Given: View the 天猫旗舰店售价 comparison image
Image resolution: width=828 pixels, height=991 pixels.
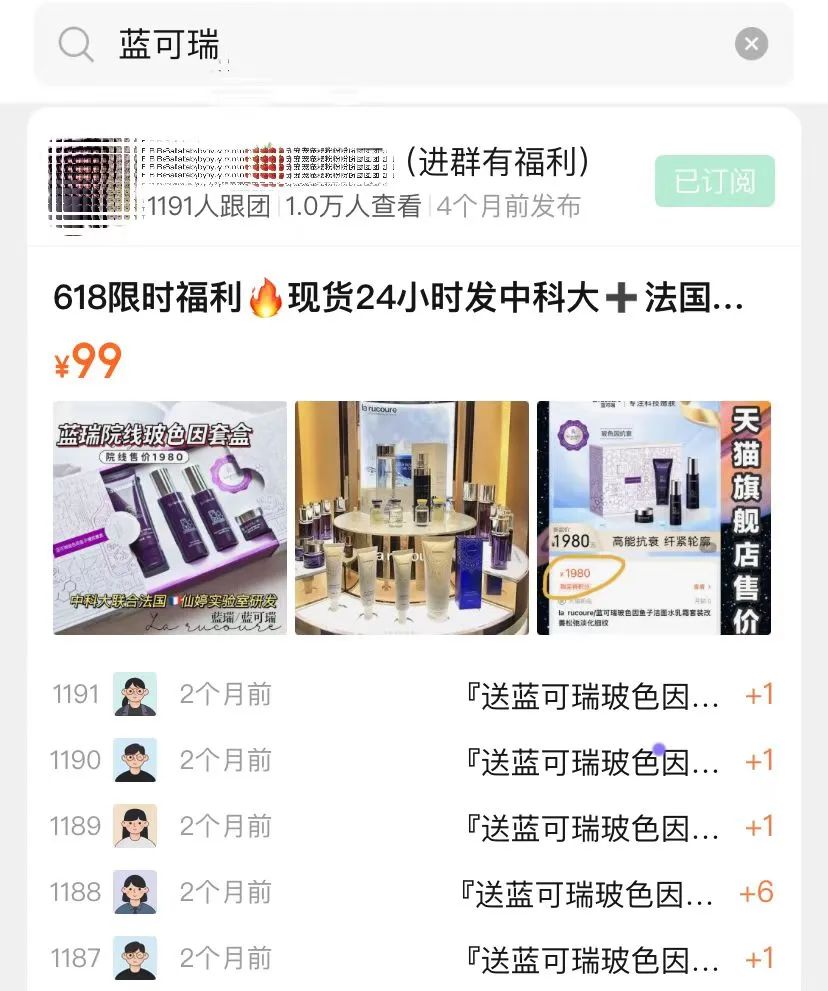Looking at the screenshot, I should tap(654, 518).
